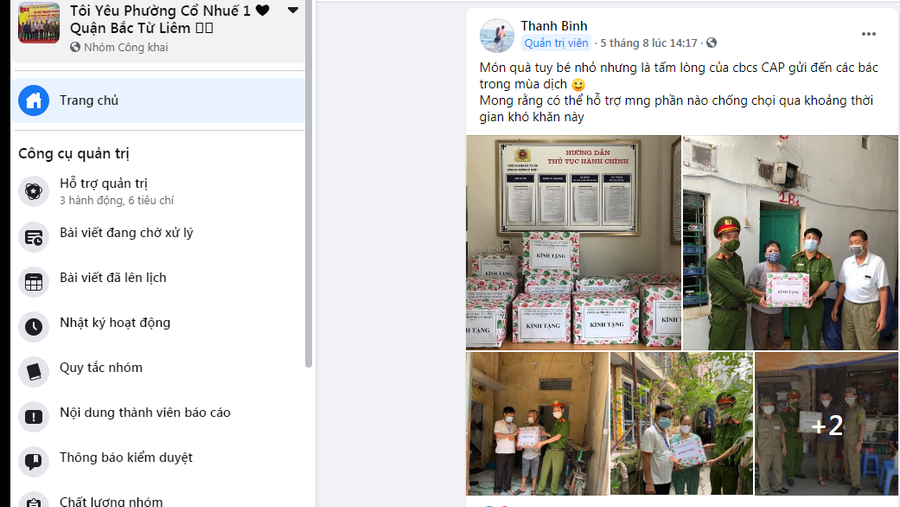Screen dimensions: 900x507
Task: Expand the group name dropdown arrow
Action: (x=292, y=10)
